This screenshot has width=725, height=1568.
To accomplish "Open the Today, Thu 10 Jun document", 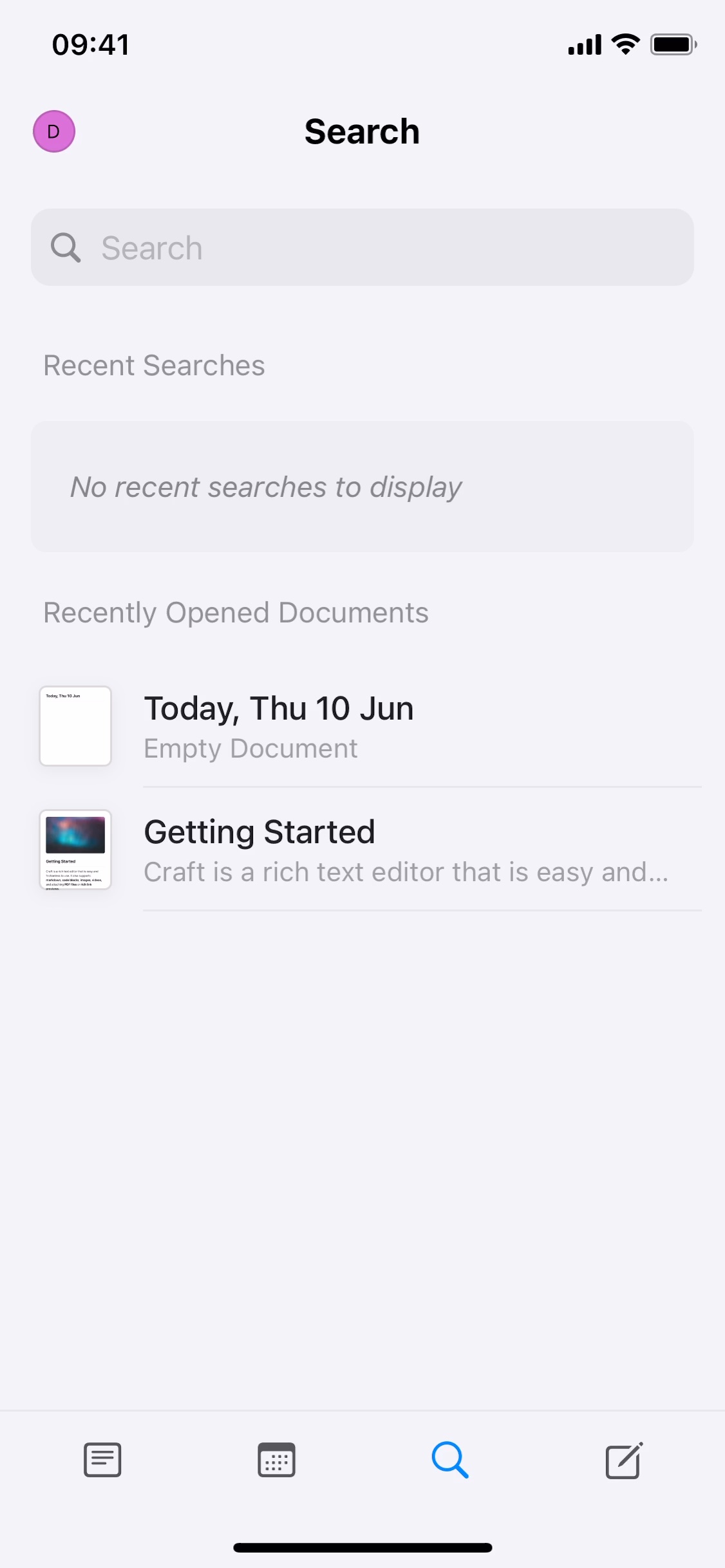I will pyautogui.click(x=279, y=707).
